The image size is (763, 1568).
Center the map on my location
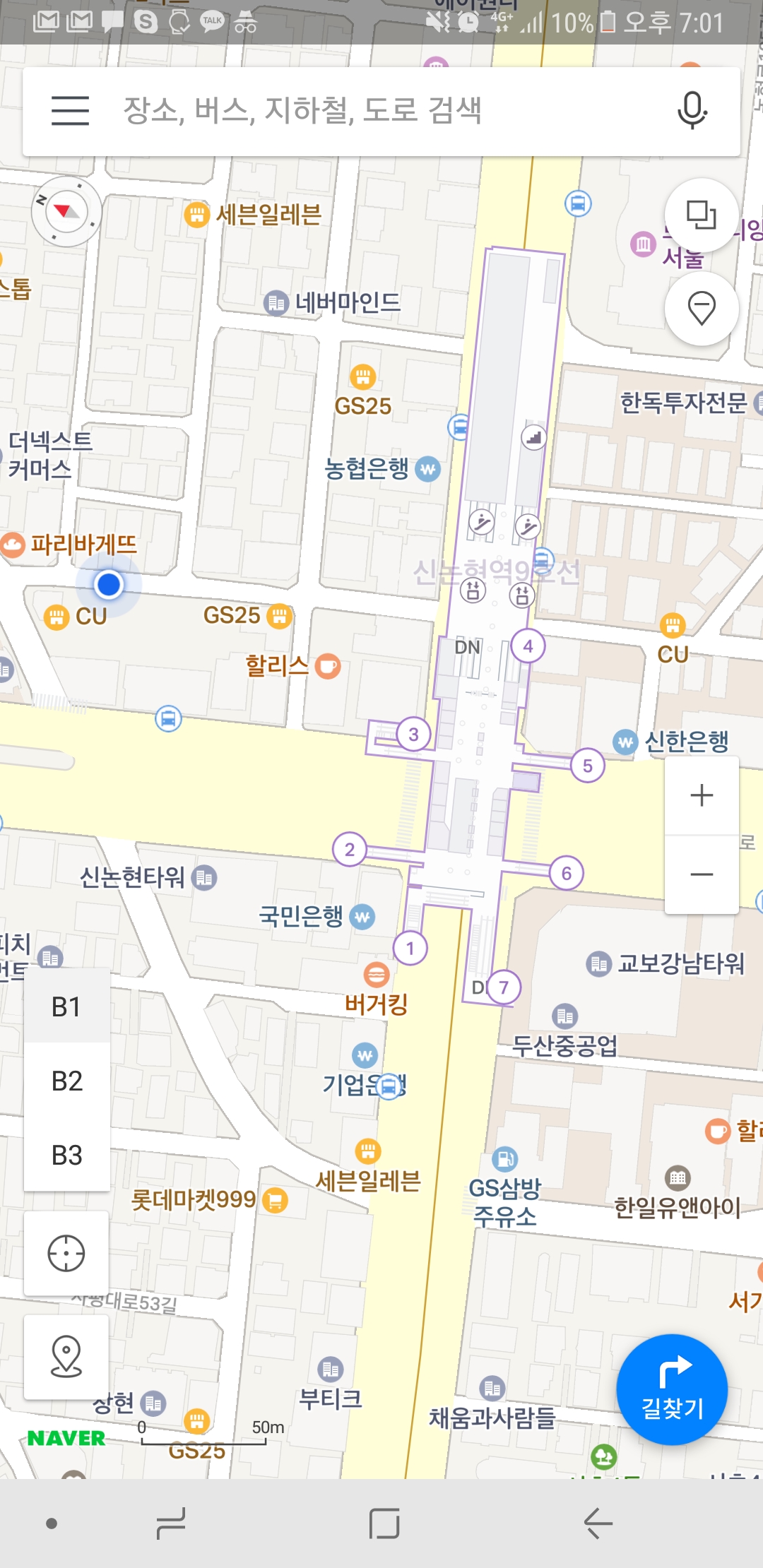click(x=66, y=1254)
